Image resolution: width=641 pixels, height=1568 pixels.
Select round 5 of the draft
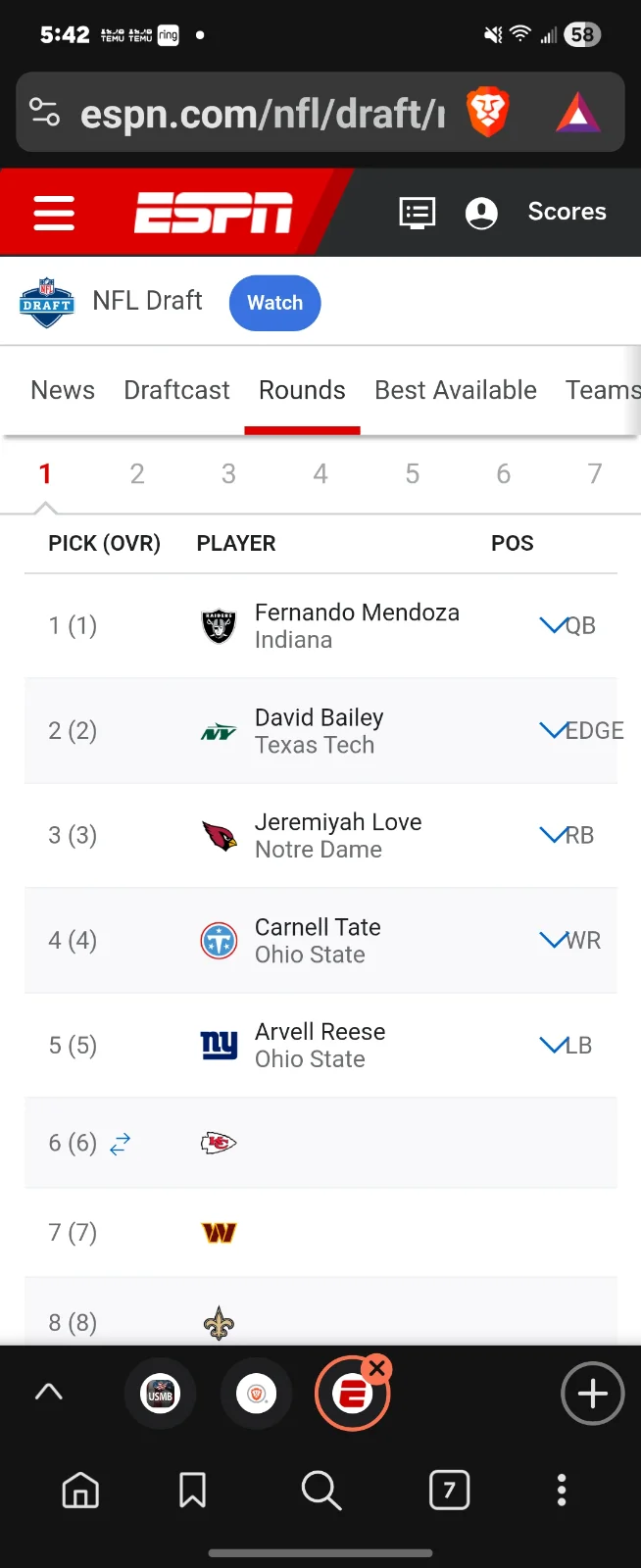point(412,474)
